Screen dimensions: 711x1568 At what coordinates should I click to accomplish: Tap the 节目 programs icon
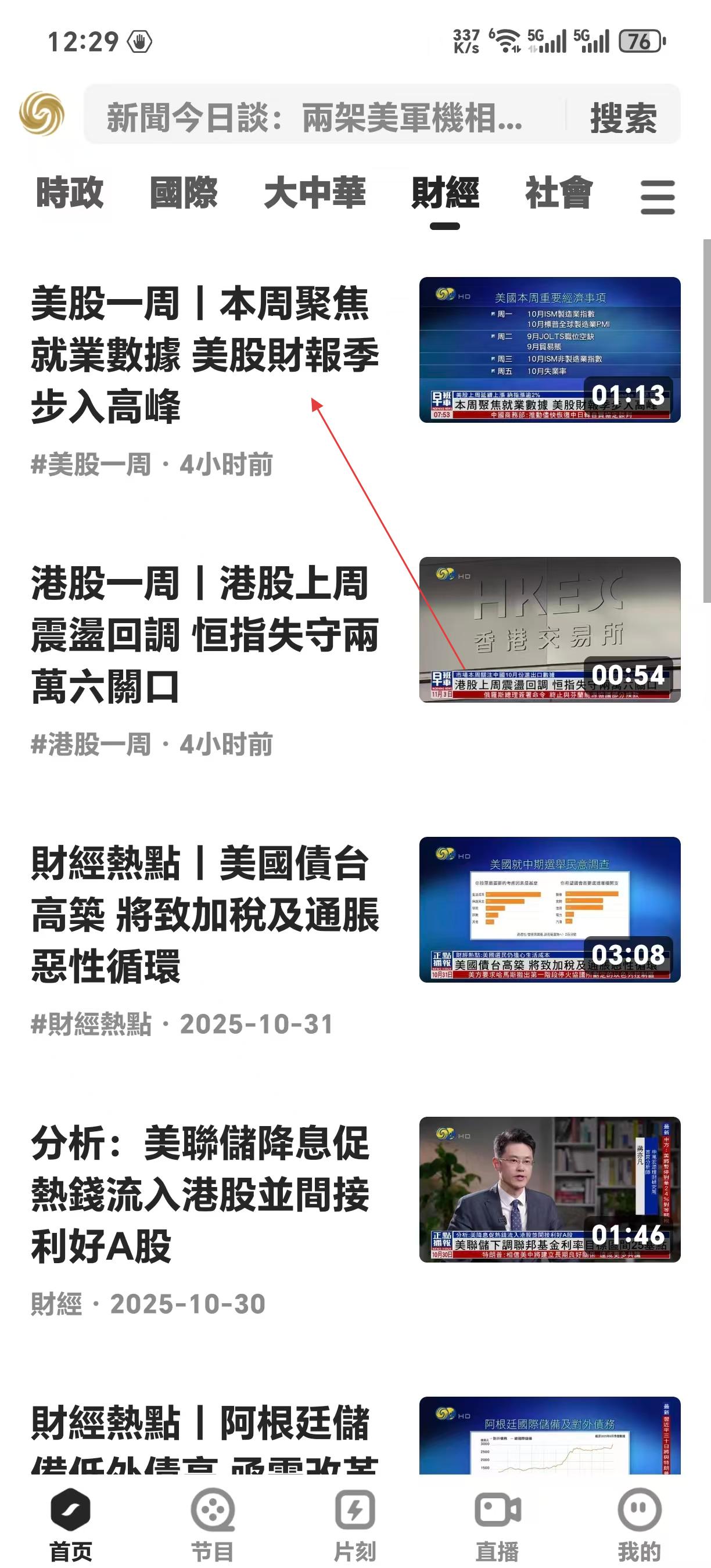pos(212,1508)
